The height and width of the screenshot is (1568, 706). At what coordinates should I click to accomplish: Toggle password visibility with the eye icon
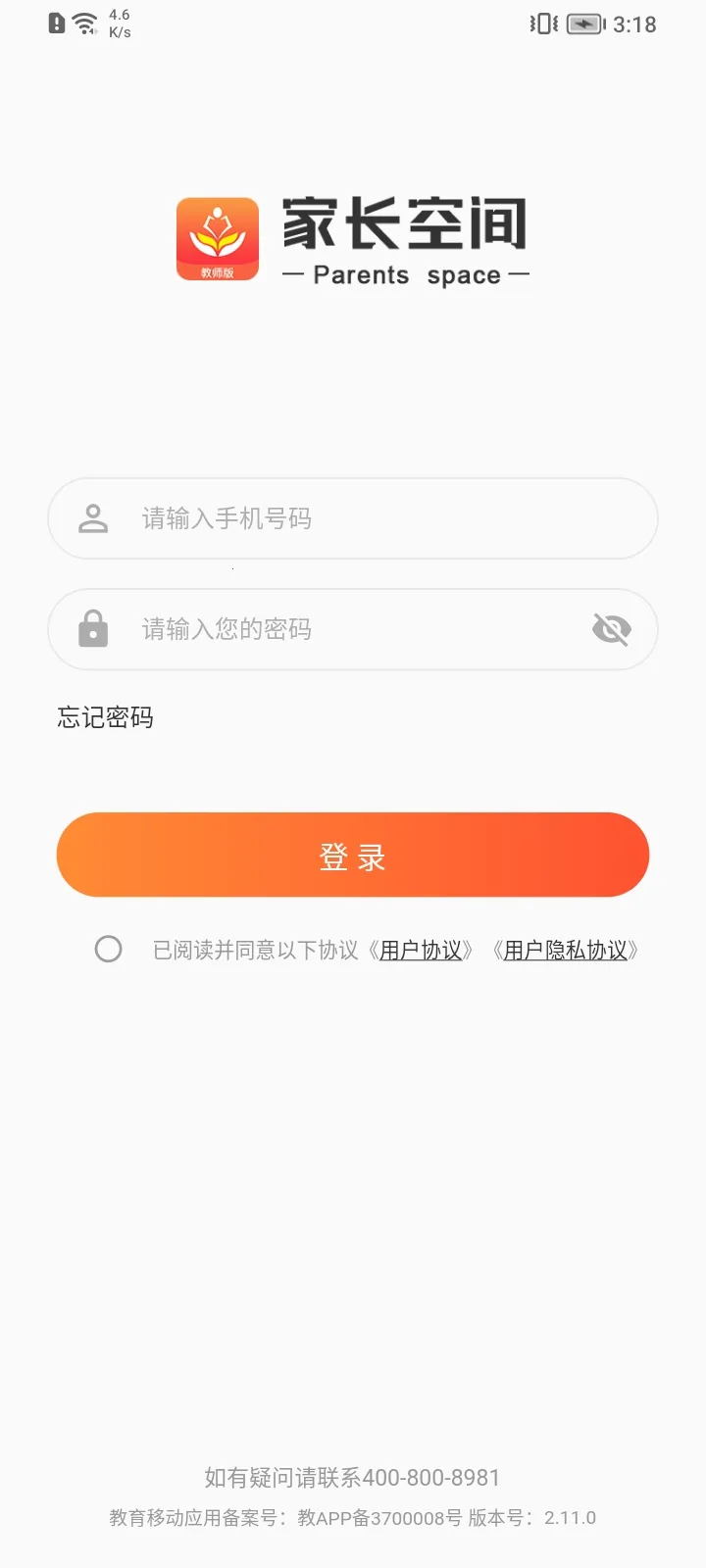(611, 630)
